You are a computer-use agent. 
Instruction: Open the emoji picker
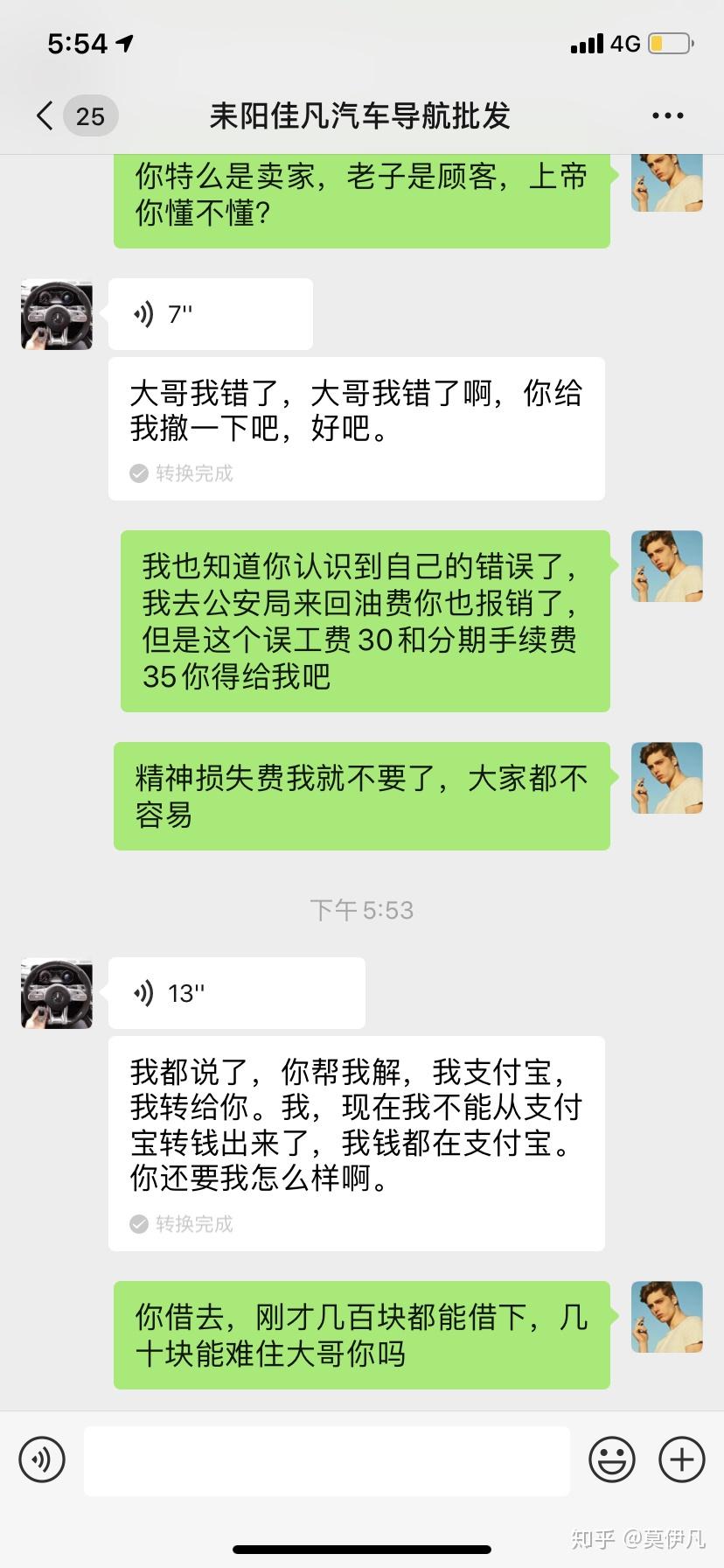612,1459
